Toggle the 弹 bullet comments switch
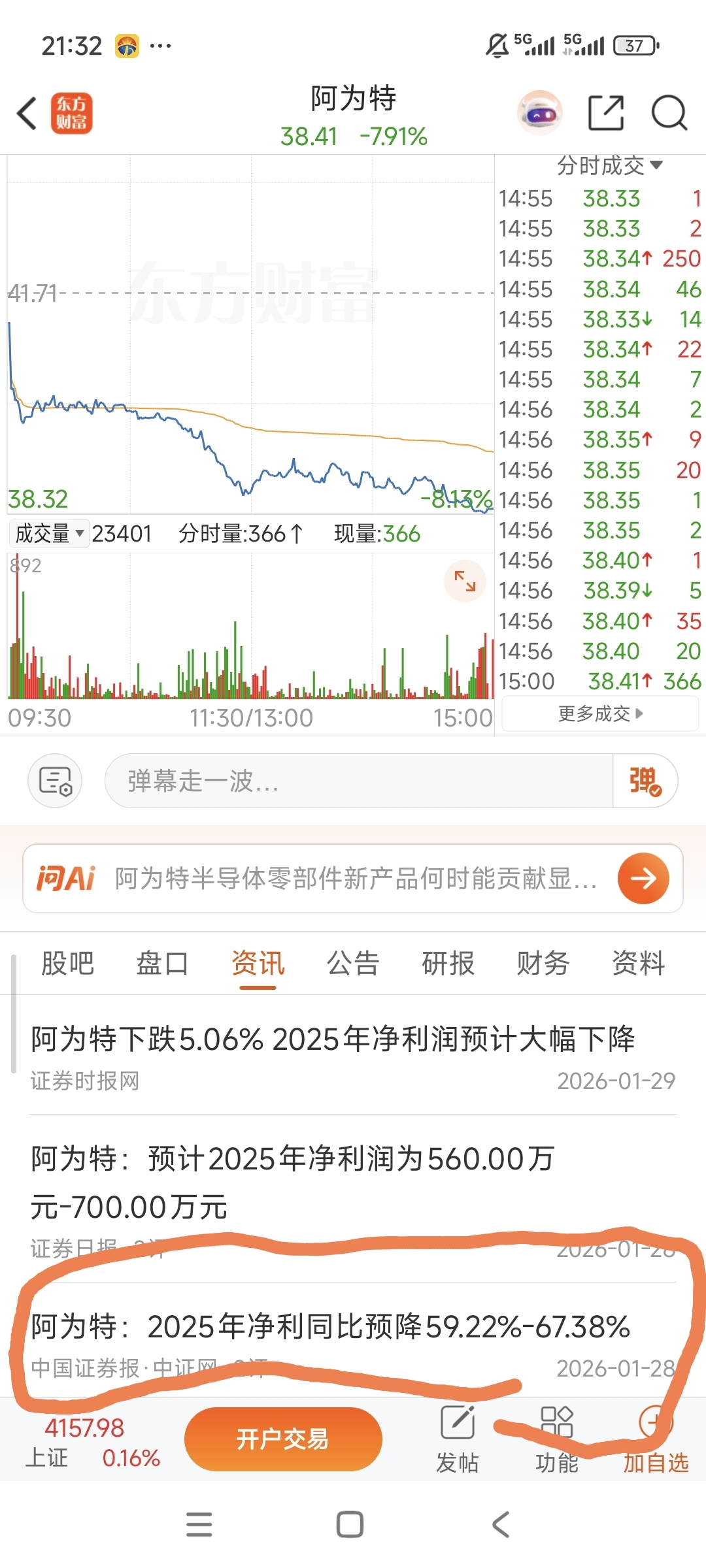Viewport: 706px width, 1568px height. [645, 781]
